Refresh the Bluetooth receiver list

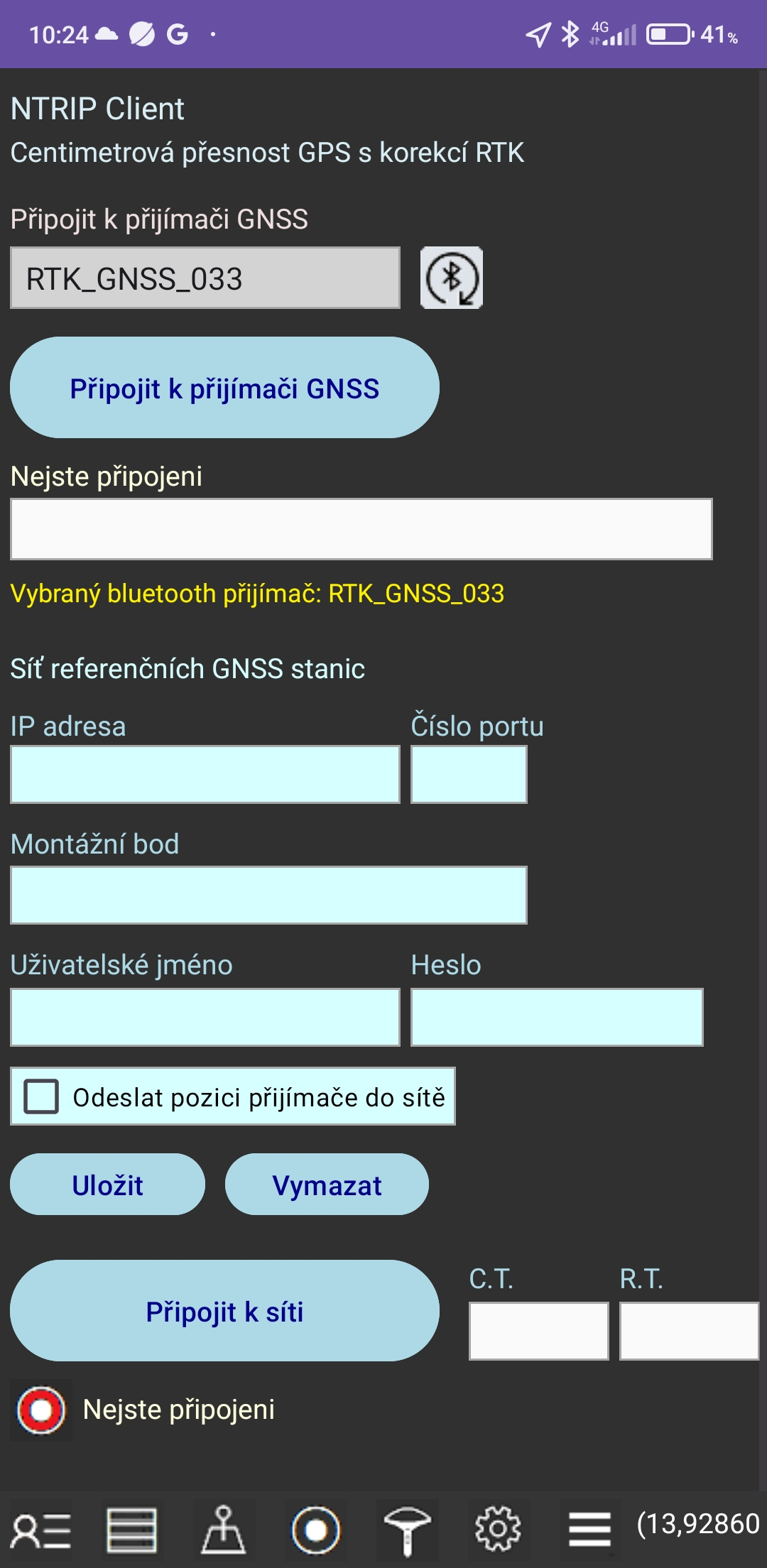(x=452, y=278)
